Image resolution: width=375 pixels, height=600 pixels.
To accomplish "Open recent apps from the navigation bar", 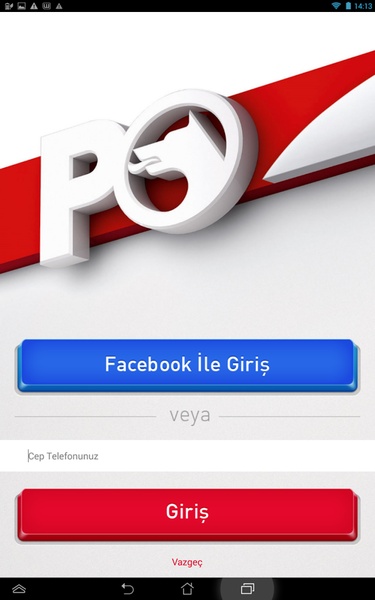I will pyautogui.click(x=247, y=589).
